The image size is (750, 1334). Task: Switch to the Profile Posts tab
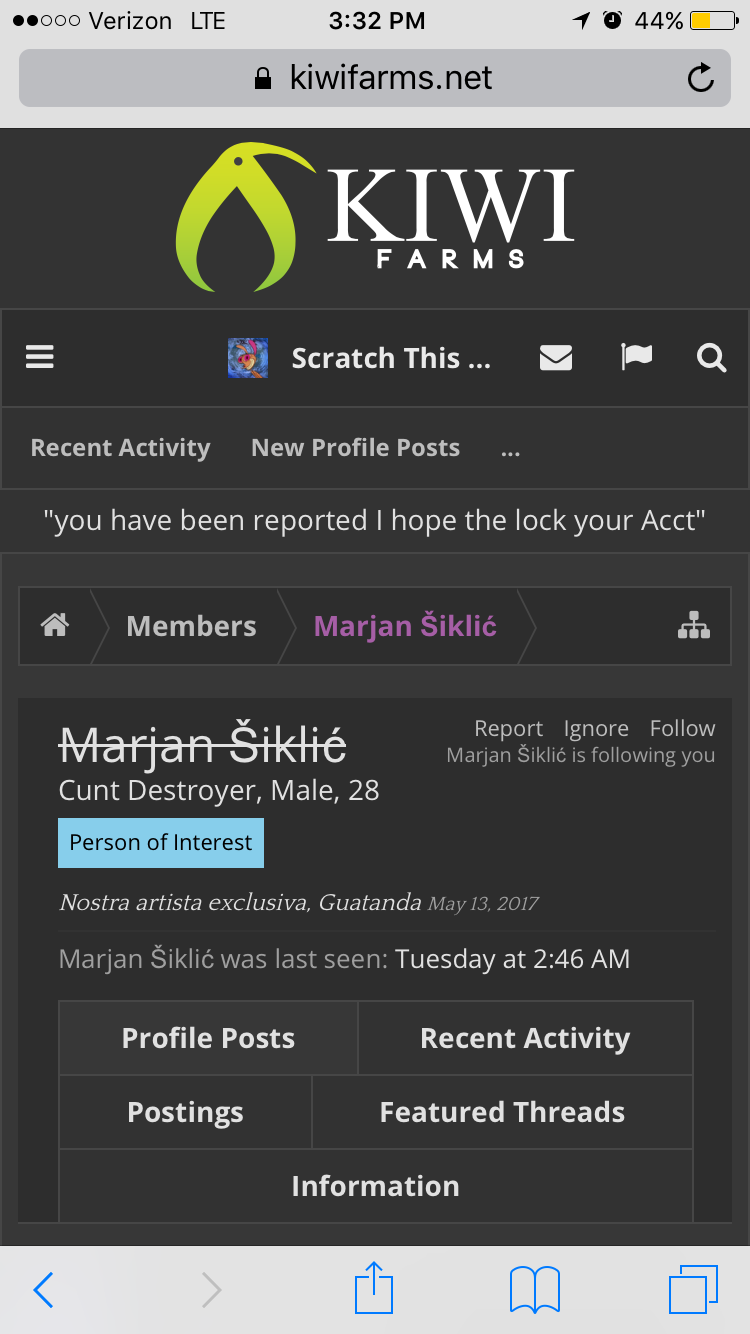click(208, 1038)
